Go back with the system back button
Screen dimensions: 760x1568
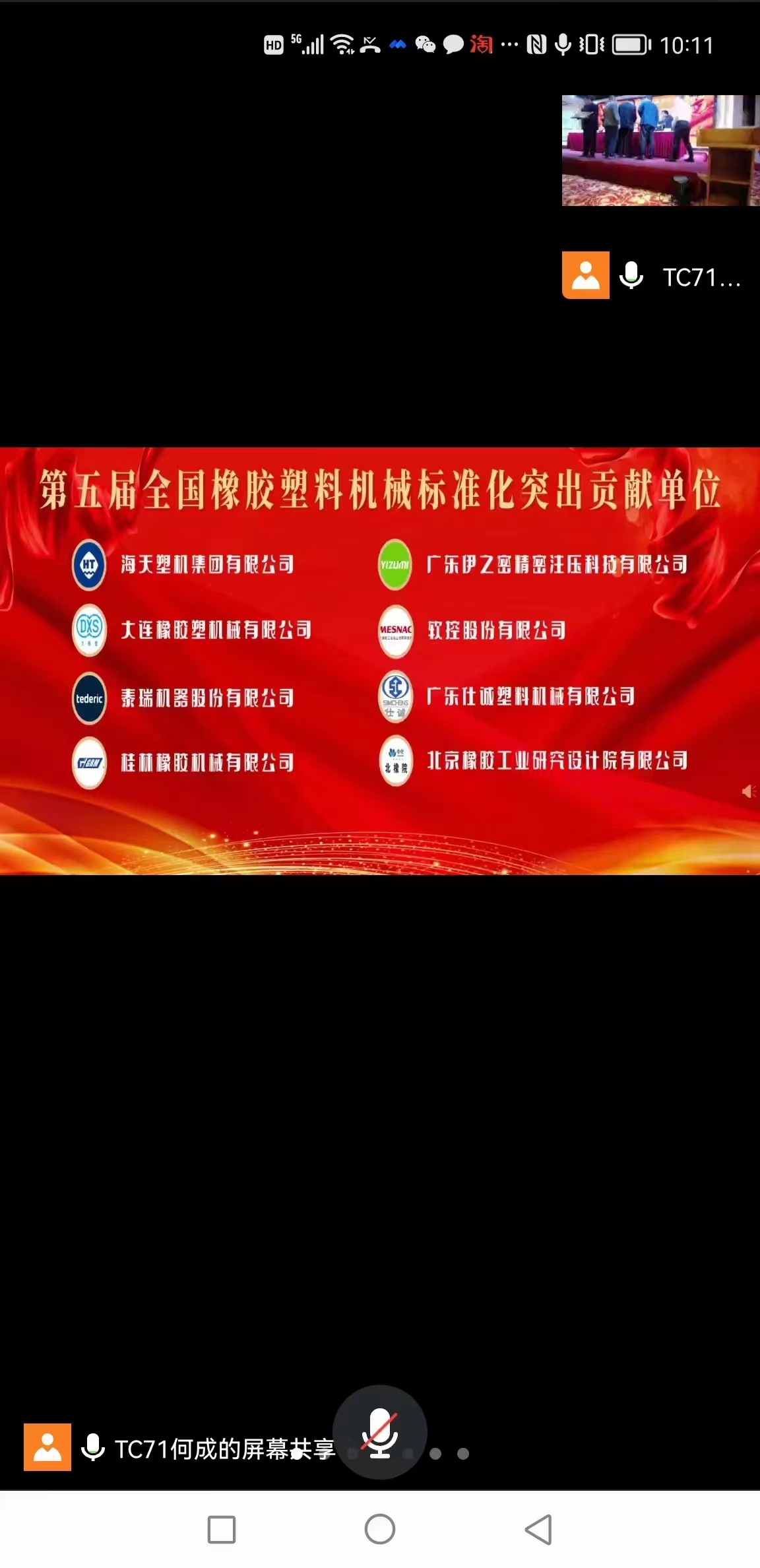(538, 1529)
